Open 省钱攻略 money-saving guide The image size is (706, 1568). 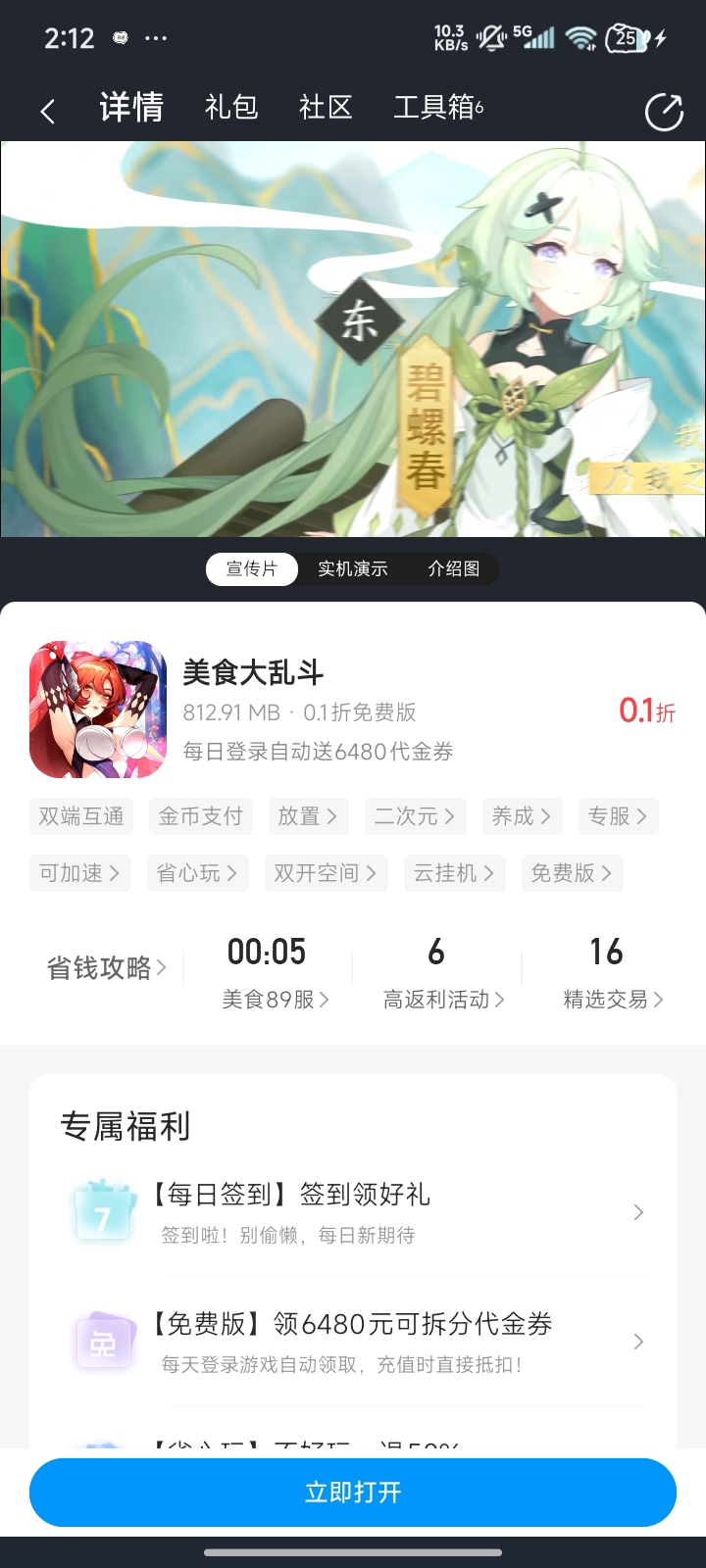pyautogui.click(x=103, y=968)
